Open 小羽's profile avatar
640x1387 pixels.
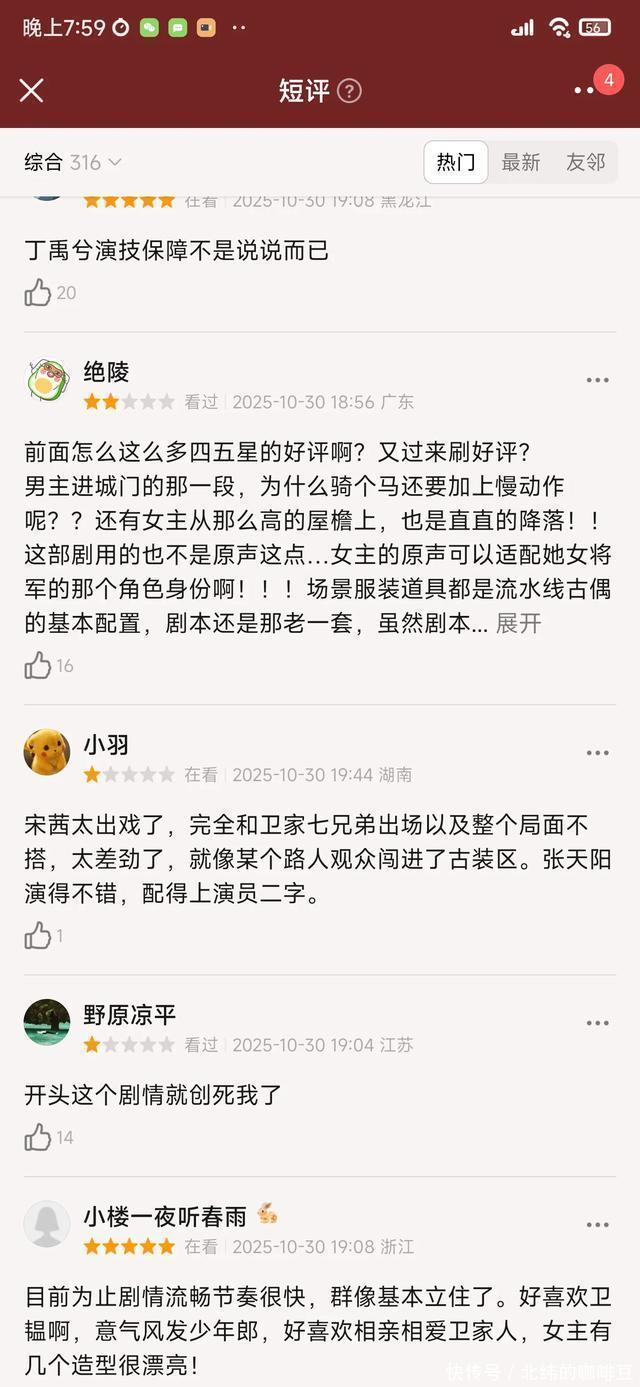coord(47,753)
